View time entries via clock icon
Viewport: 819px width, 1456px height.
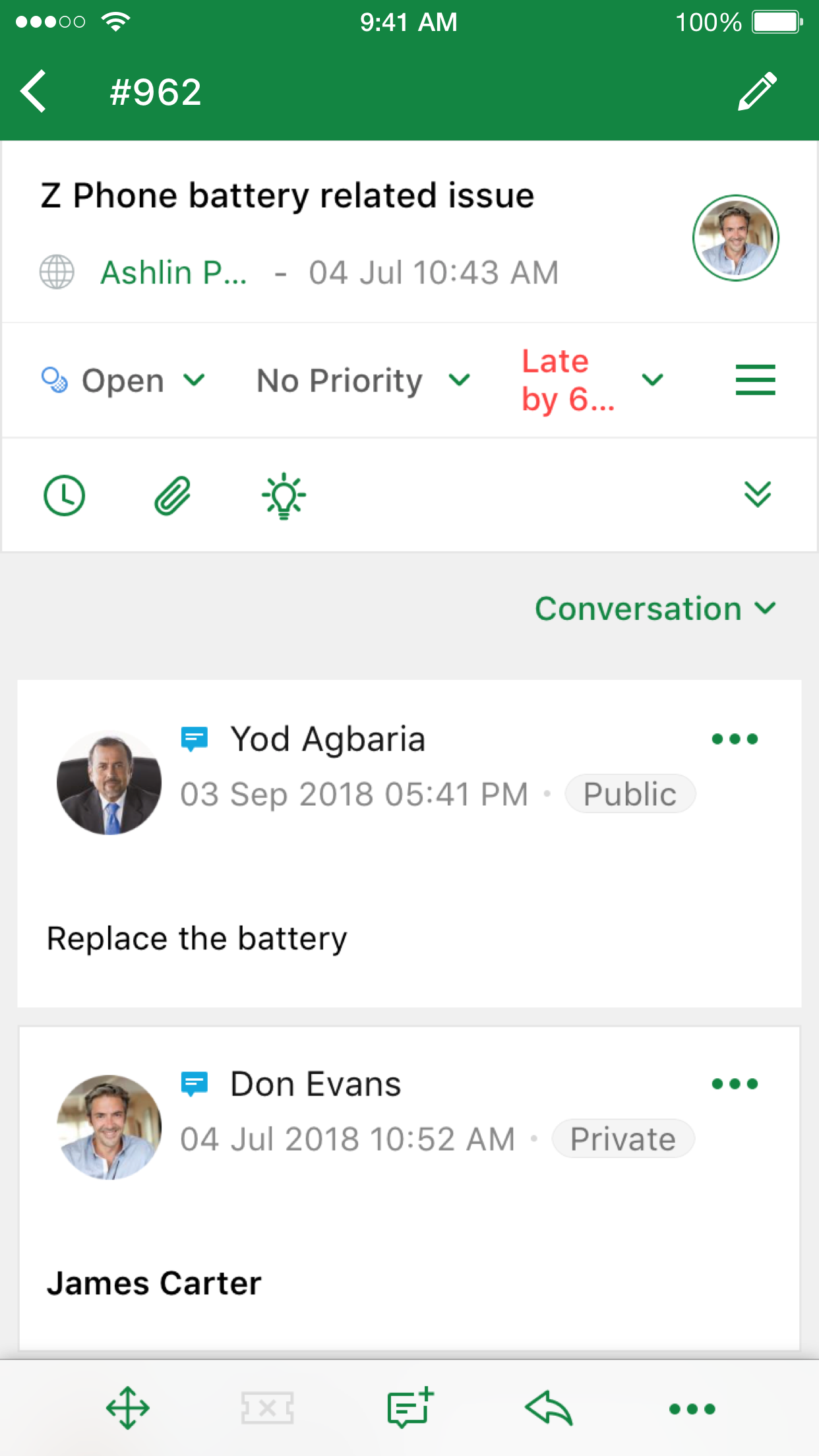(64, 495)
